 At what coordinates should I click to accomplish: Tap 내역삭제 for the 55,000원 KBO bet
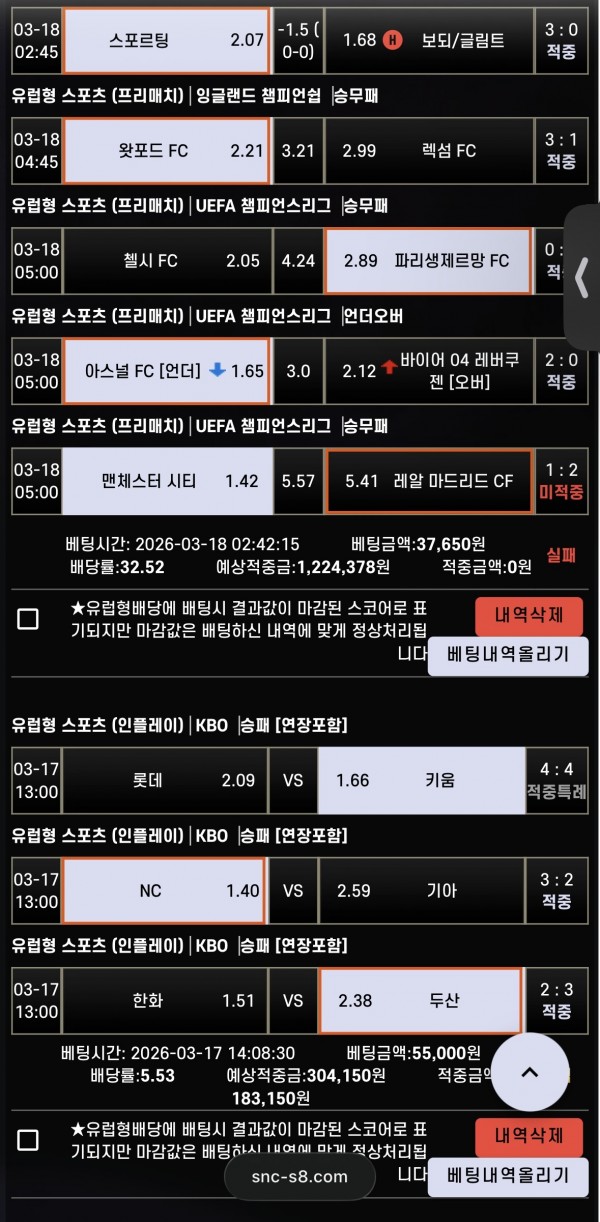(528, 1136)
